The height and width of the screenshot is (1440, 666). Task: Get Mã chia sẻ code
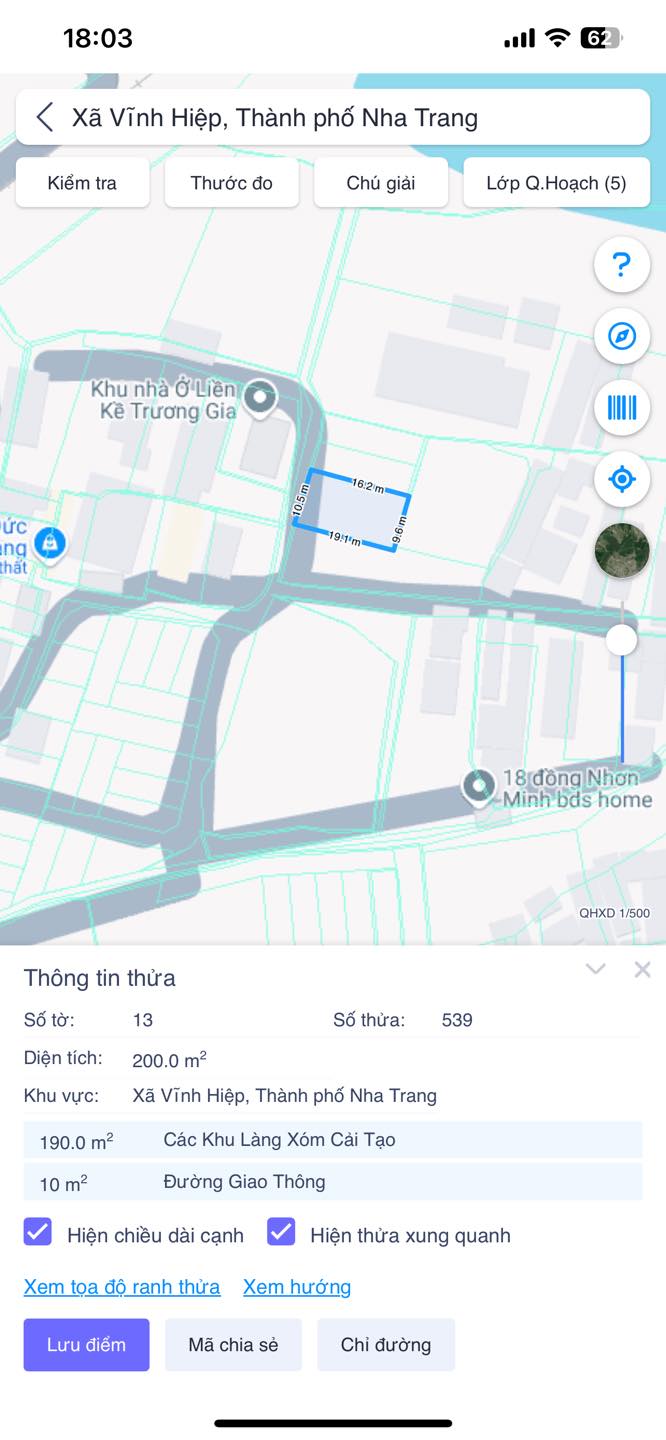click(233, 1344)
